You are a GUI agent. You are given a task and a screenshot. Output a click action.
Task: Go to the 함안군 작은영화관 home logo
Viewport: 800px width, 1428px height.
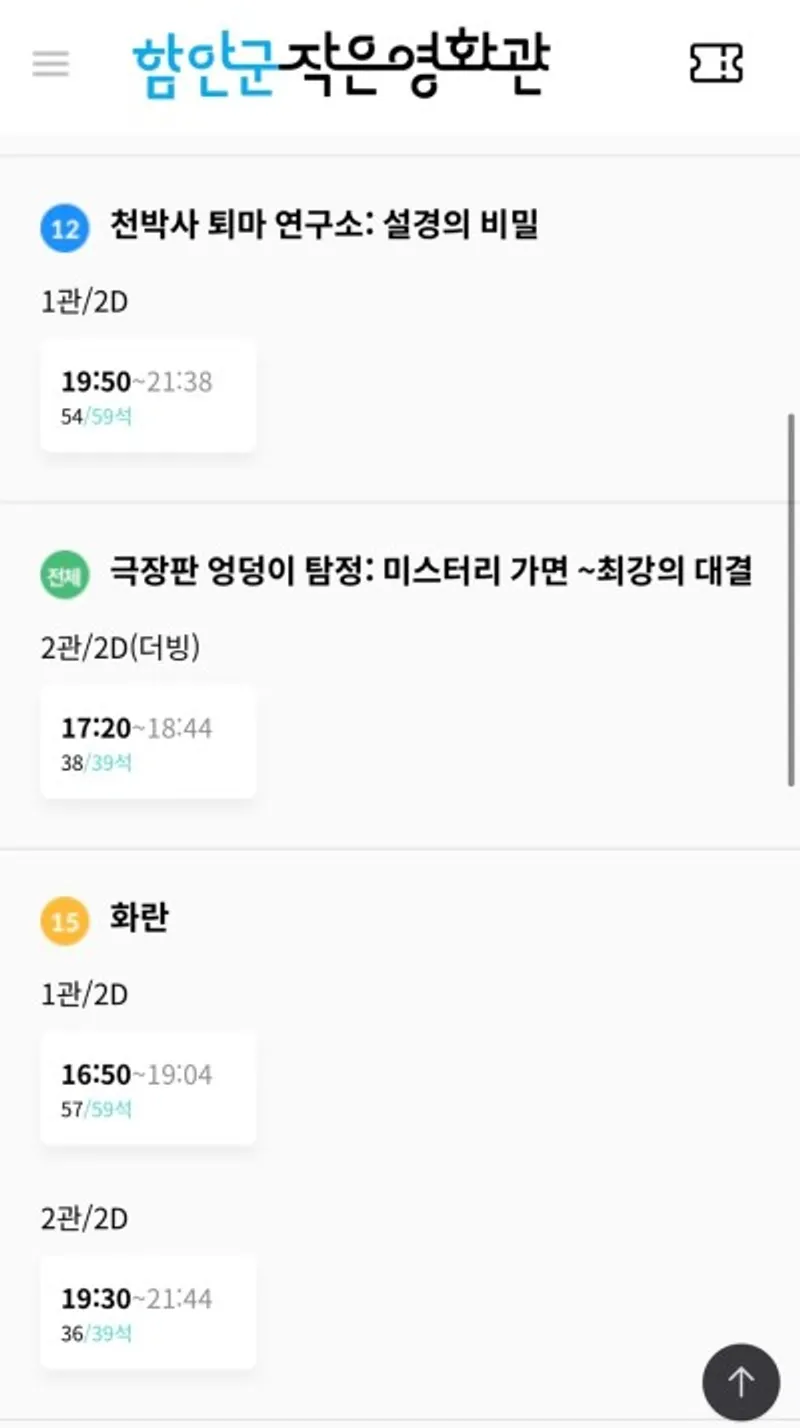340,65
